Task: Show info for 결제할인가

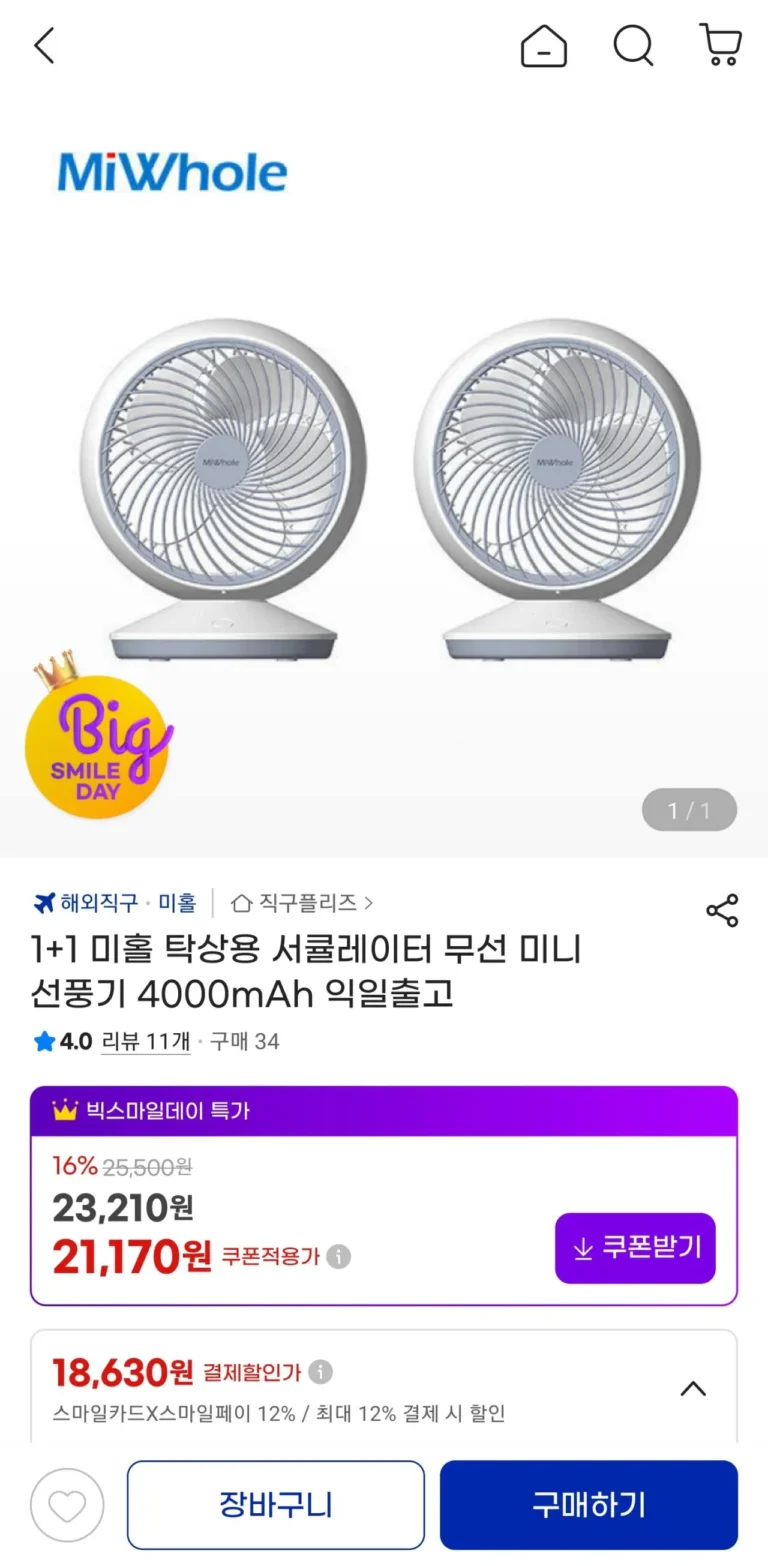Action: [x=320, y=1371]
